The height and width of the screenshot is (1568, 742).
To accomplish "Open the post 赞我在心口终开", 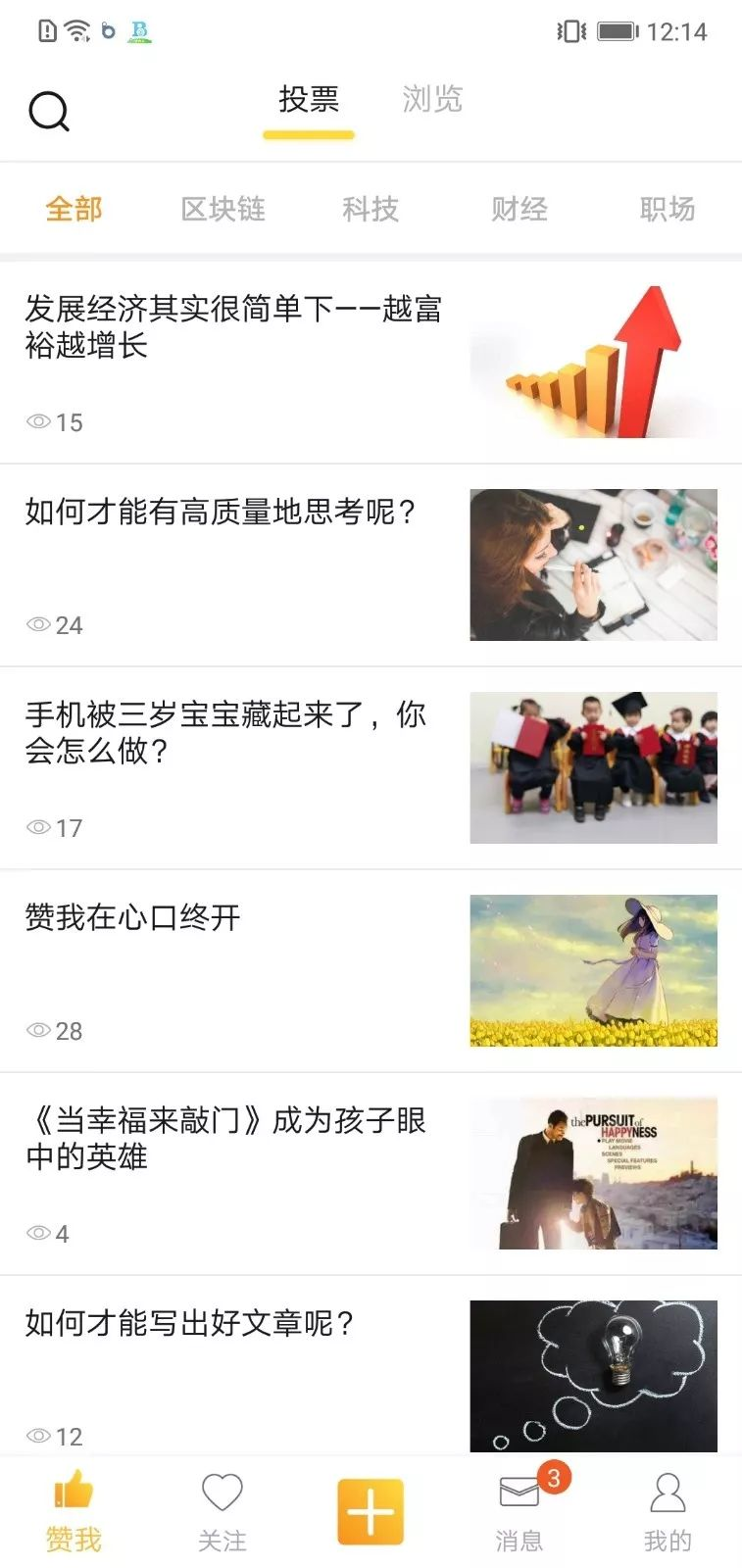I will 133,917.
